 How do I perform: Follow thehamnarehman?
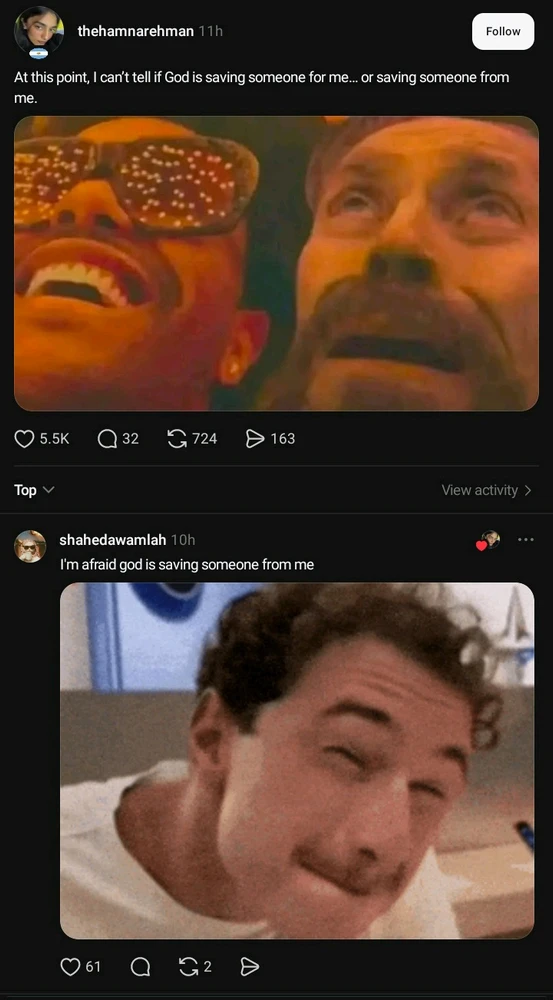coord(503,31)
